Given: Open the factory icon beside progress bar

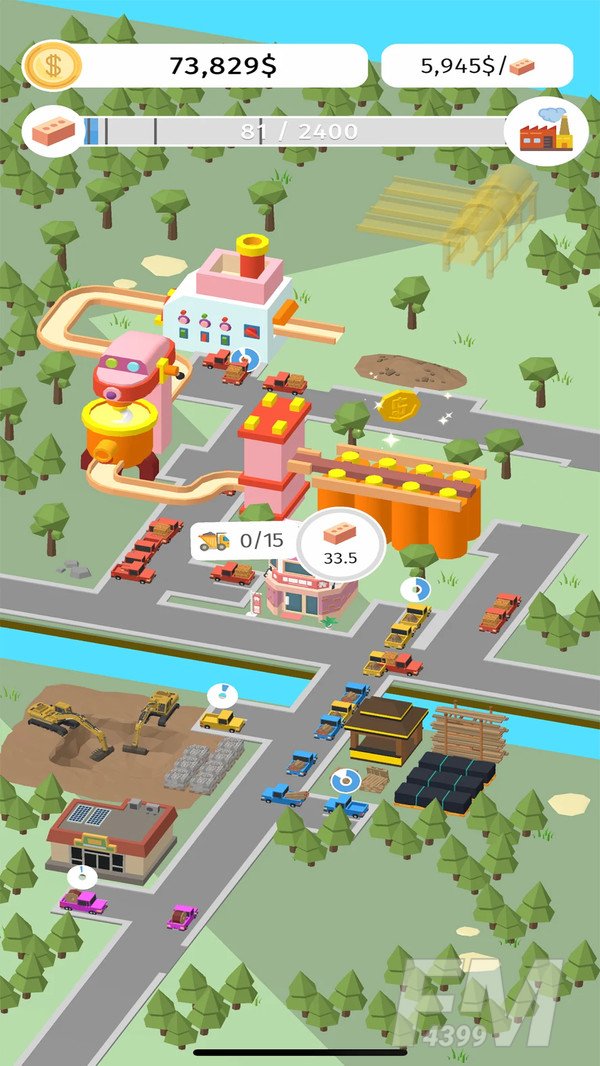Looking at the screenshot, I should [x=546, y=131].
